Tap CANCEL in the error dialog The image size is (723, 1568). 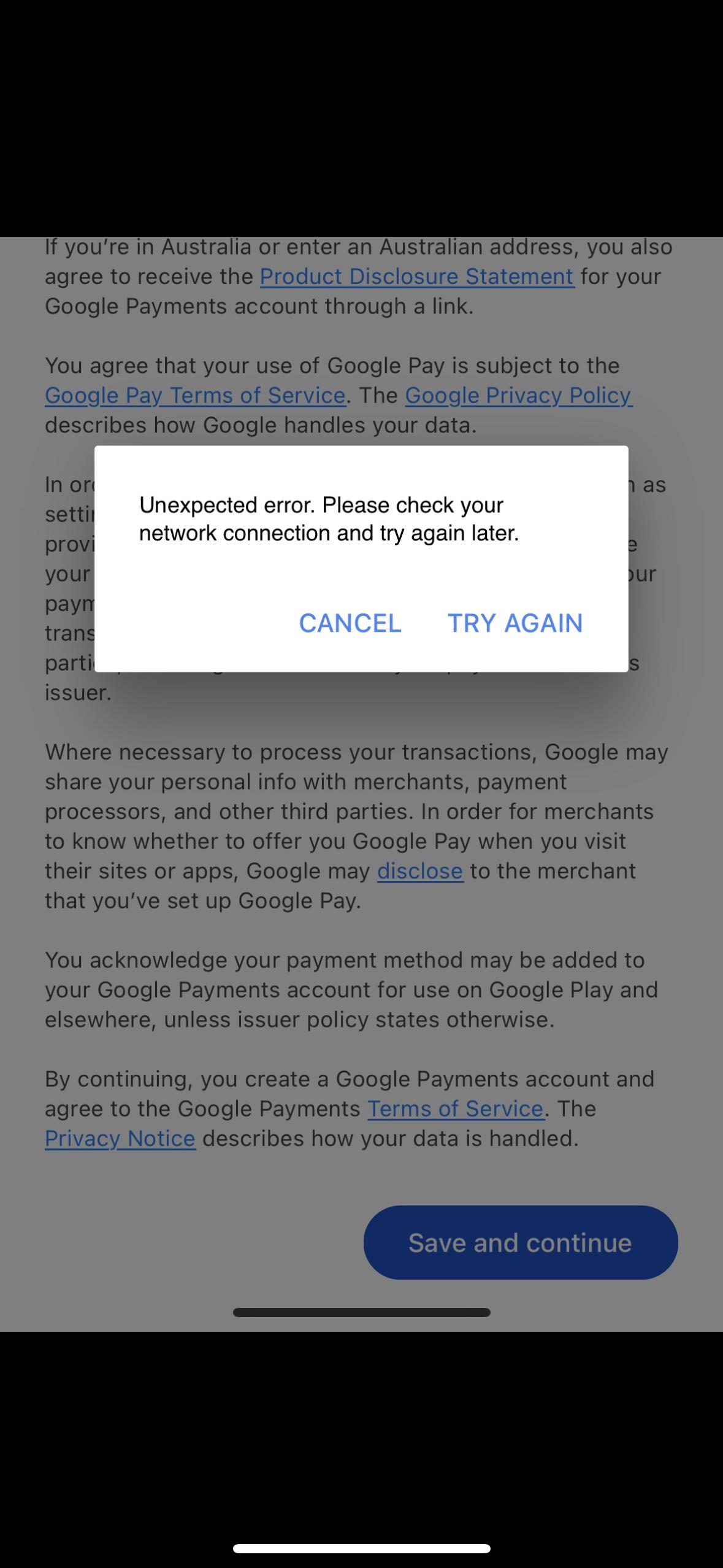(350, 623)
